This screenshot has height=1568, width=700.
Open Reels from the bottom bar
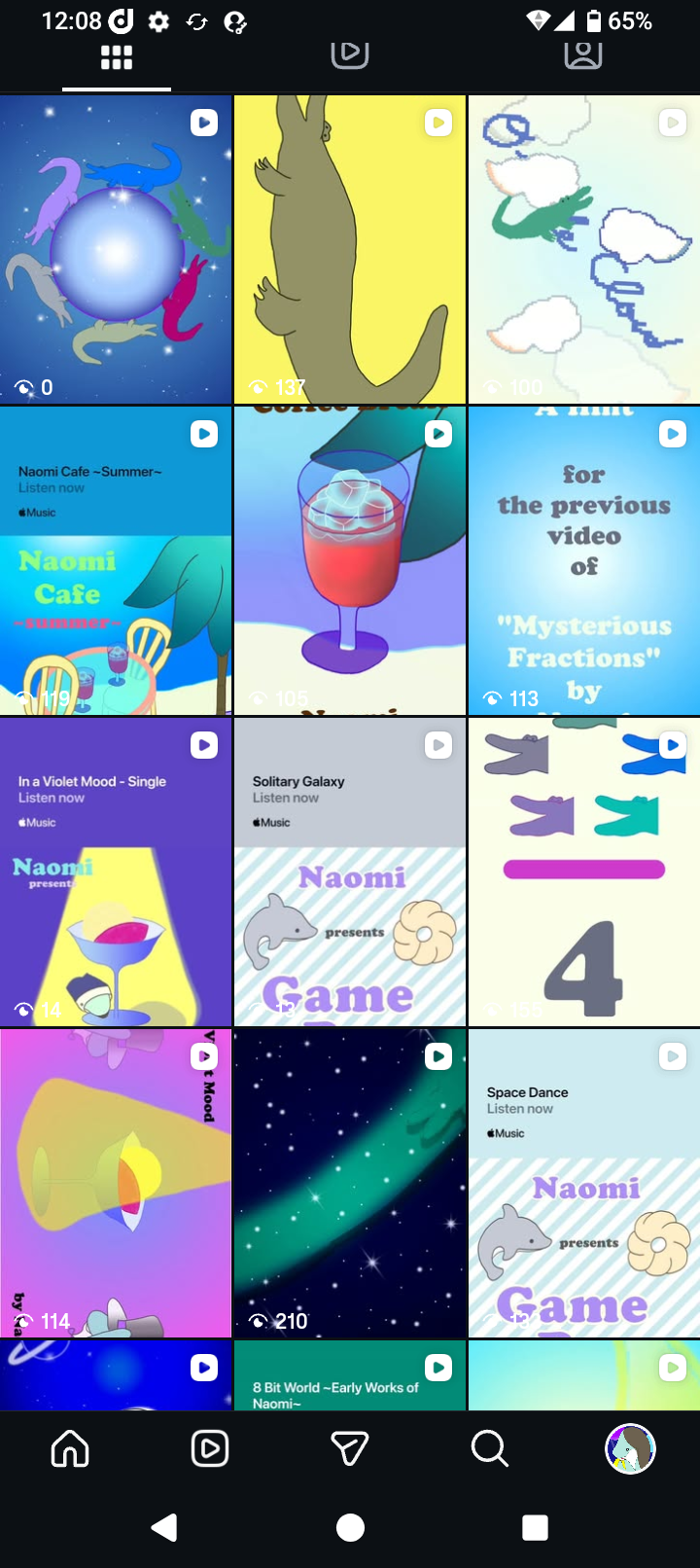210,1448
